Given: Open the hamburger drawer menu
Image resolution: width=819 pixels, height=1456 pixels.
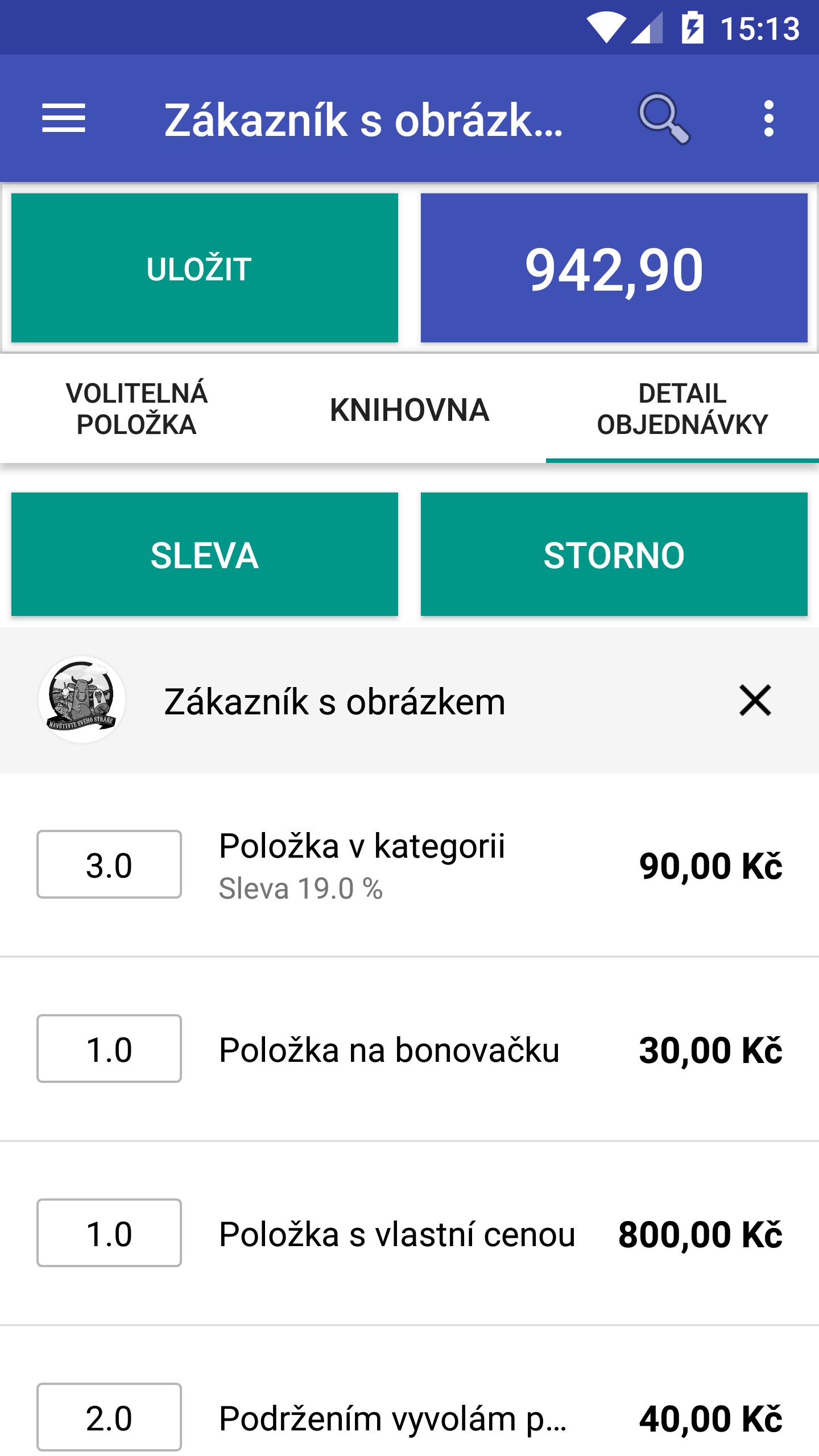Looking at the screenshot, I should click(64, 118).
